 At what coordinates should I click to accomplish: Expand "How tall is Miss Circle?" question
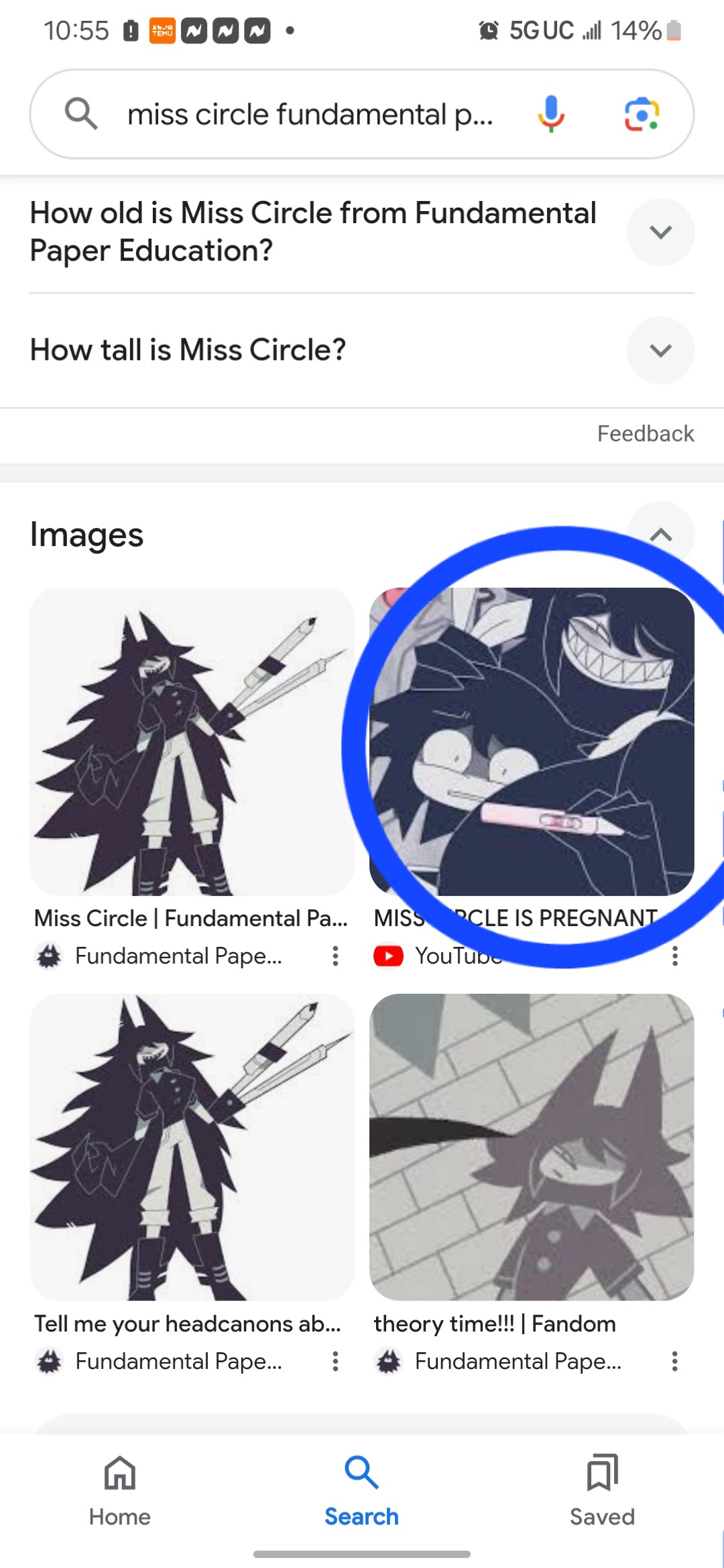pyautogui.click(x=660, y=350)
